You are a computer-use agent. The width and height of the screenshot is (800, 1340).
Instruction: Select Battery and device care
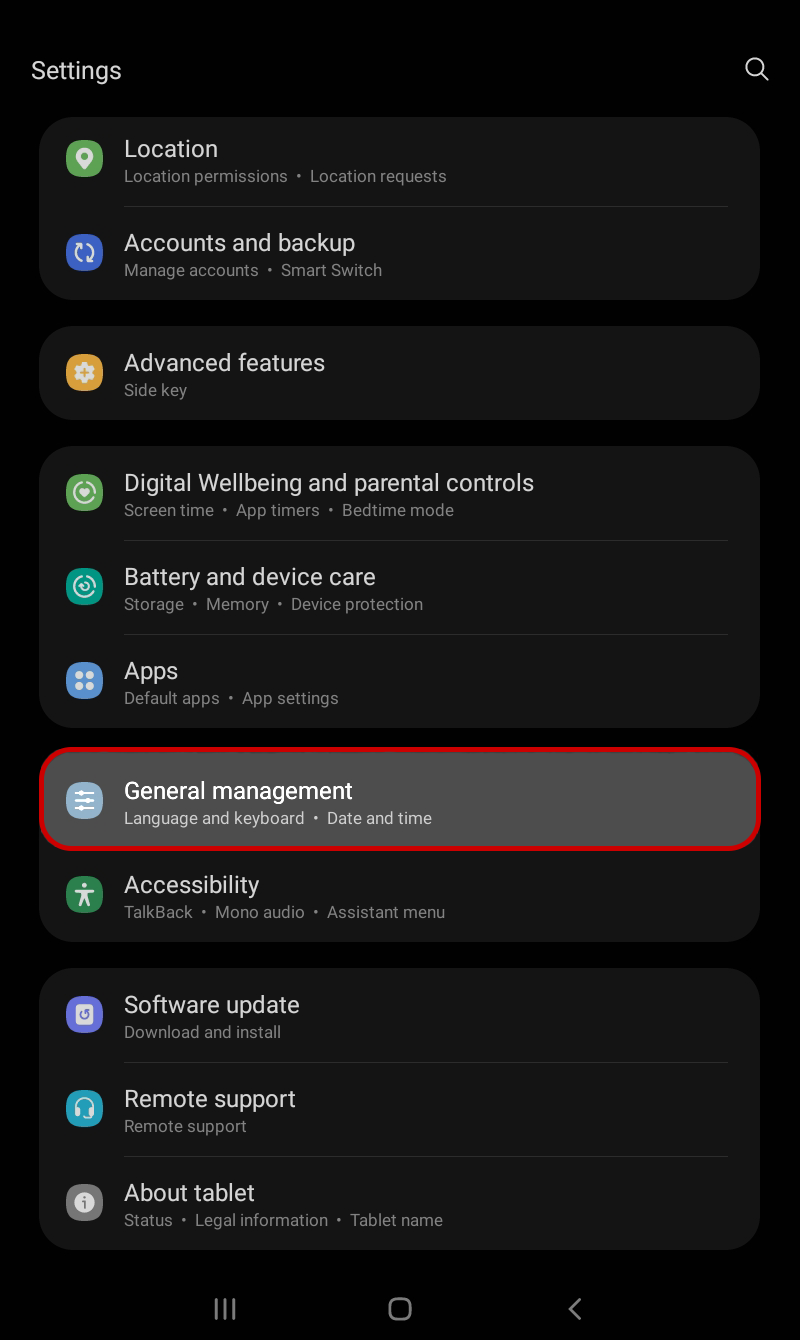(x=400, y=588)
